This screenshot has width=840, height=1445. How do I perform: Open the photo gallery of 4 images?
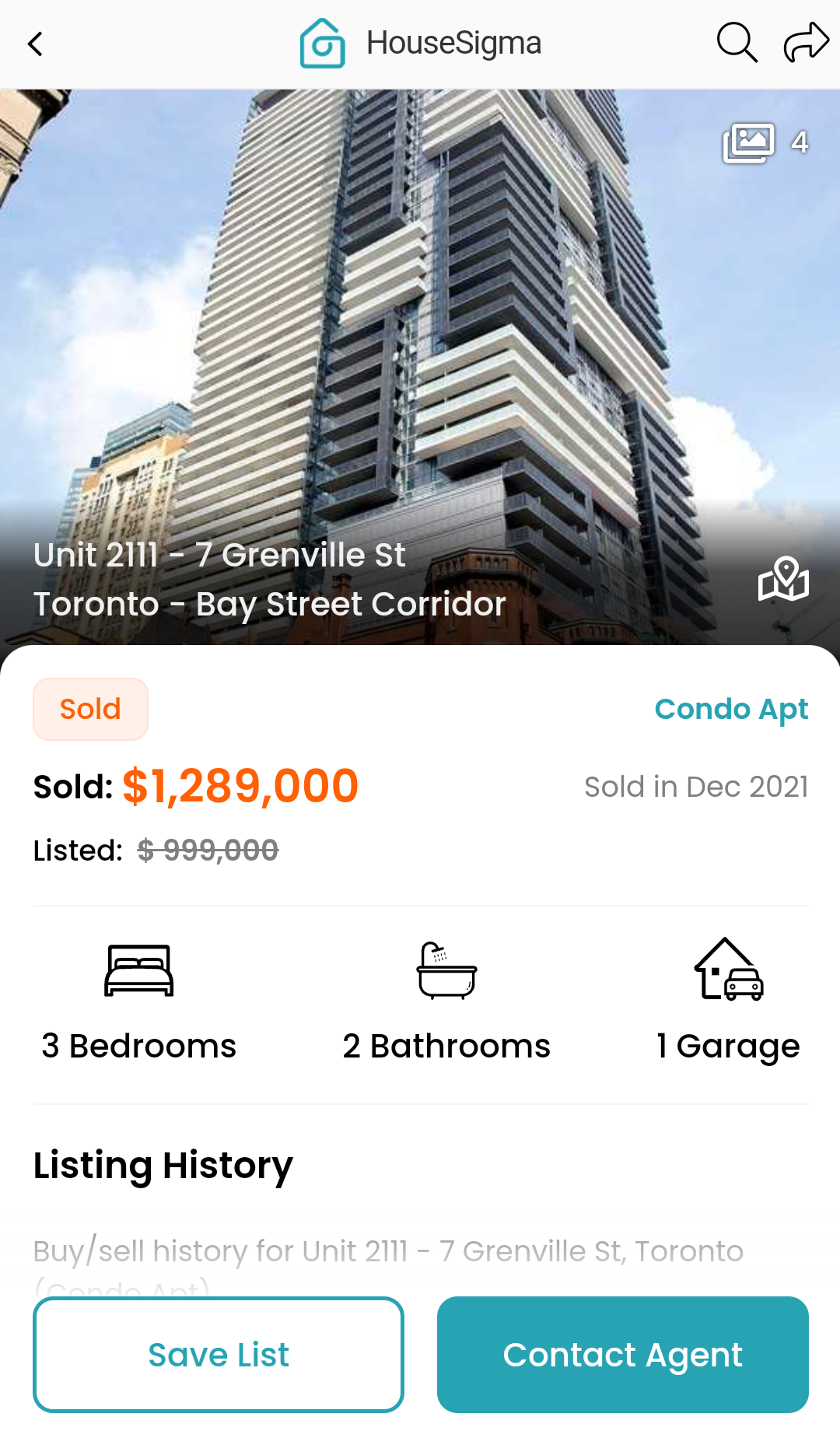tap(765, 143)
